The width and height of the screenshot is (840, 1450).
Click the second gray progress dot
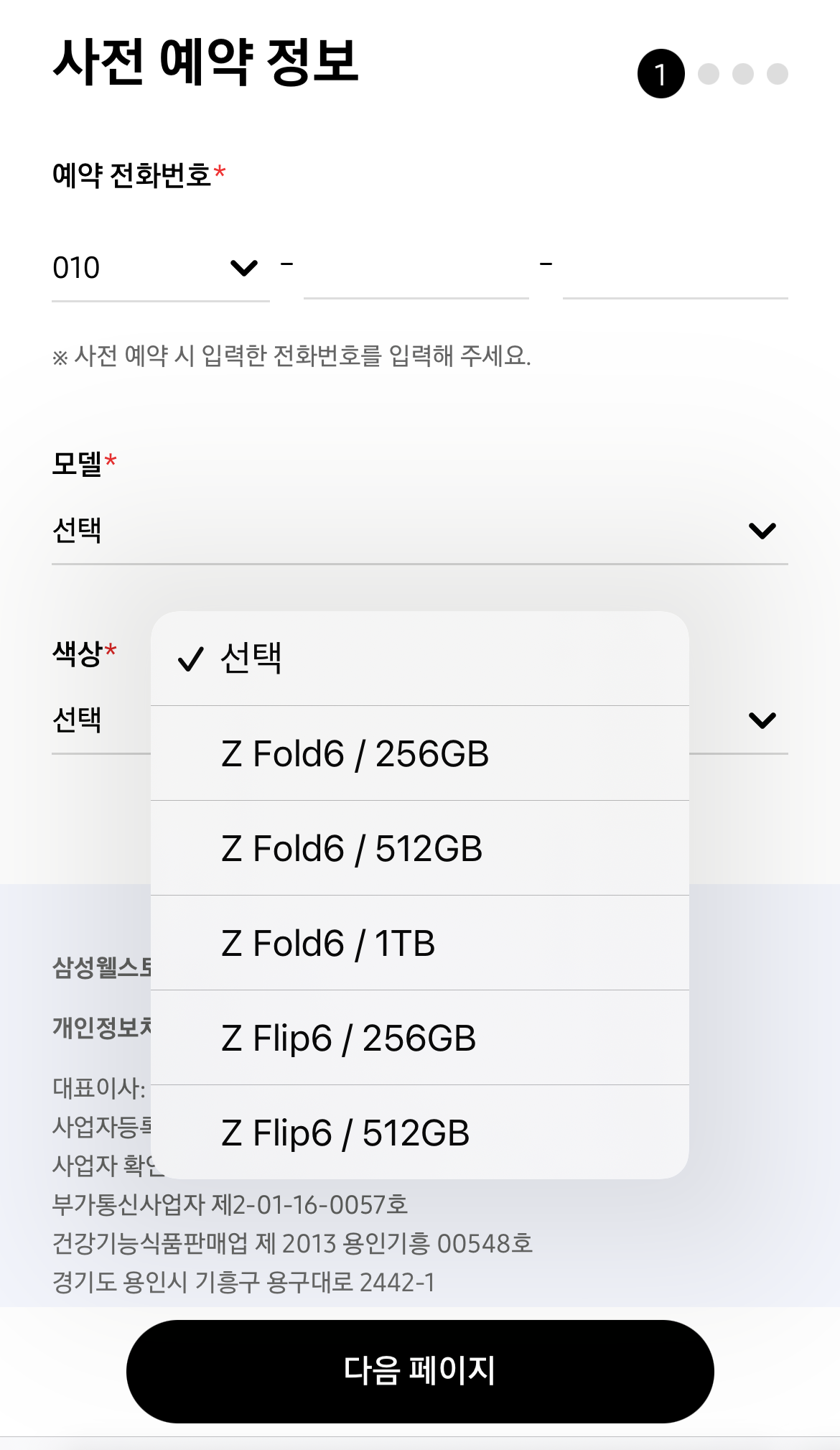(709, 74)
